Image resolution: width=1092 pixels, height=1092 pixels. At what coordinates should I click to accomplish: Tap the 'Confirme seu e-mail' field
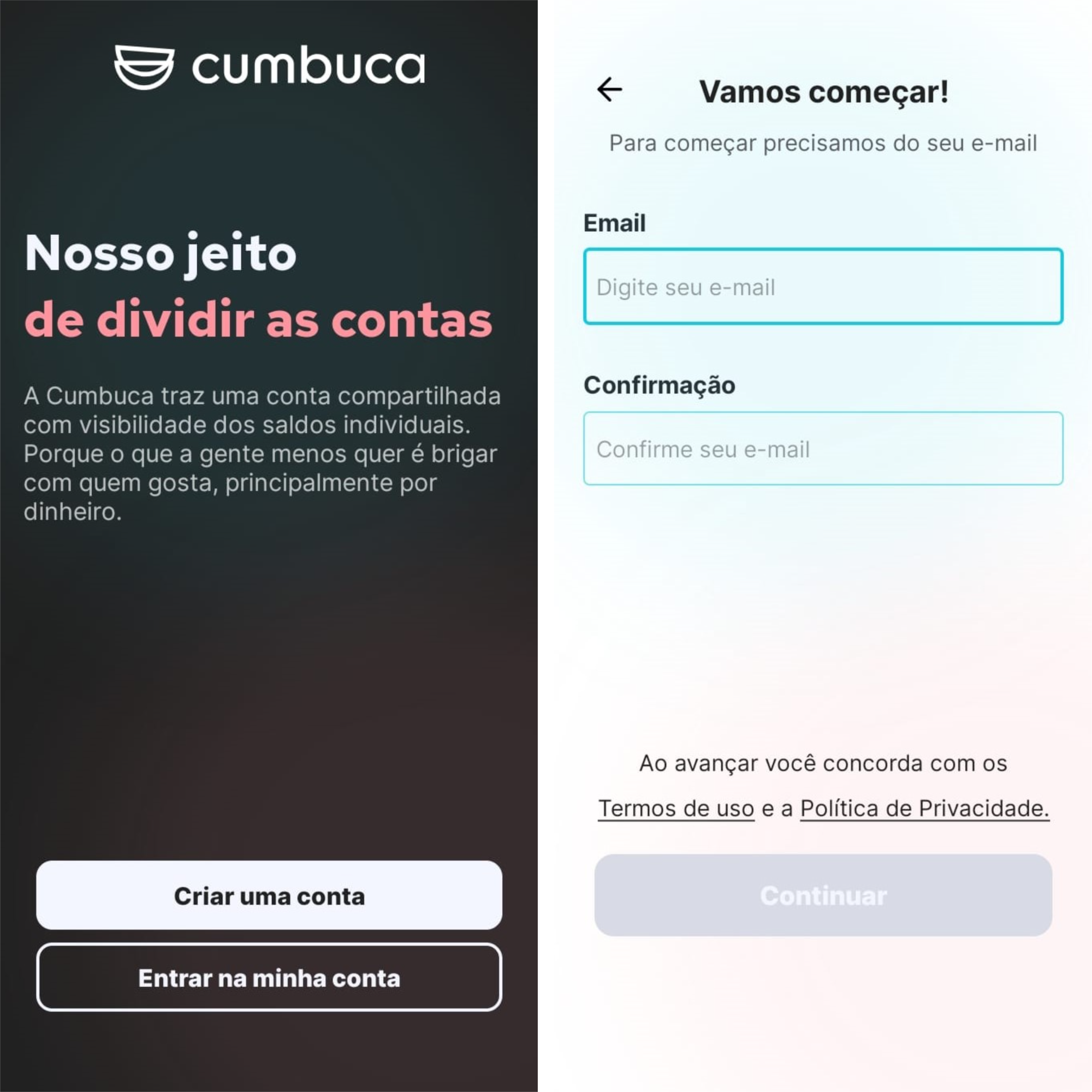[x=823, y=449]
